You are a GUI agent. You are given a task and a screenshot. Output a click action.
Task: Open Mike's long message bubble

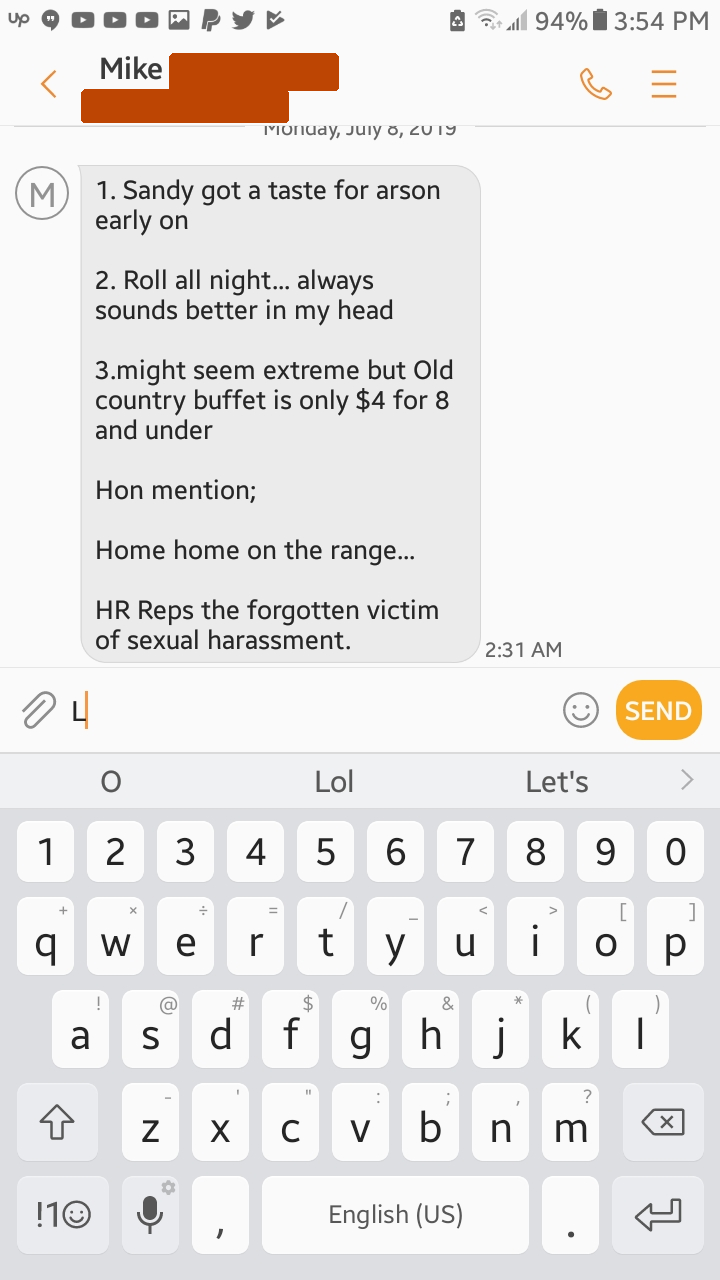[280, 414]
